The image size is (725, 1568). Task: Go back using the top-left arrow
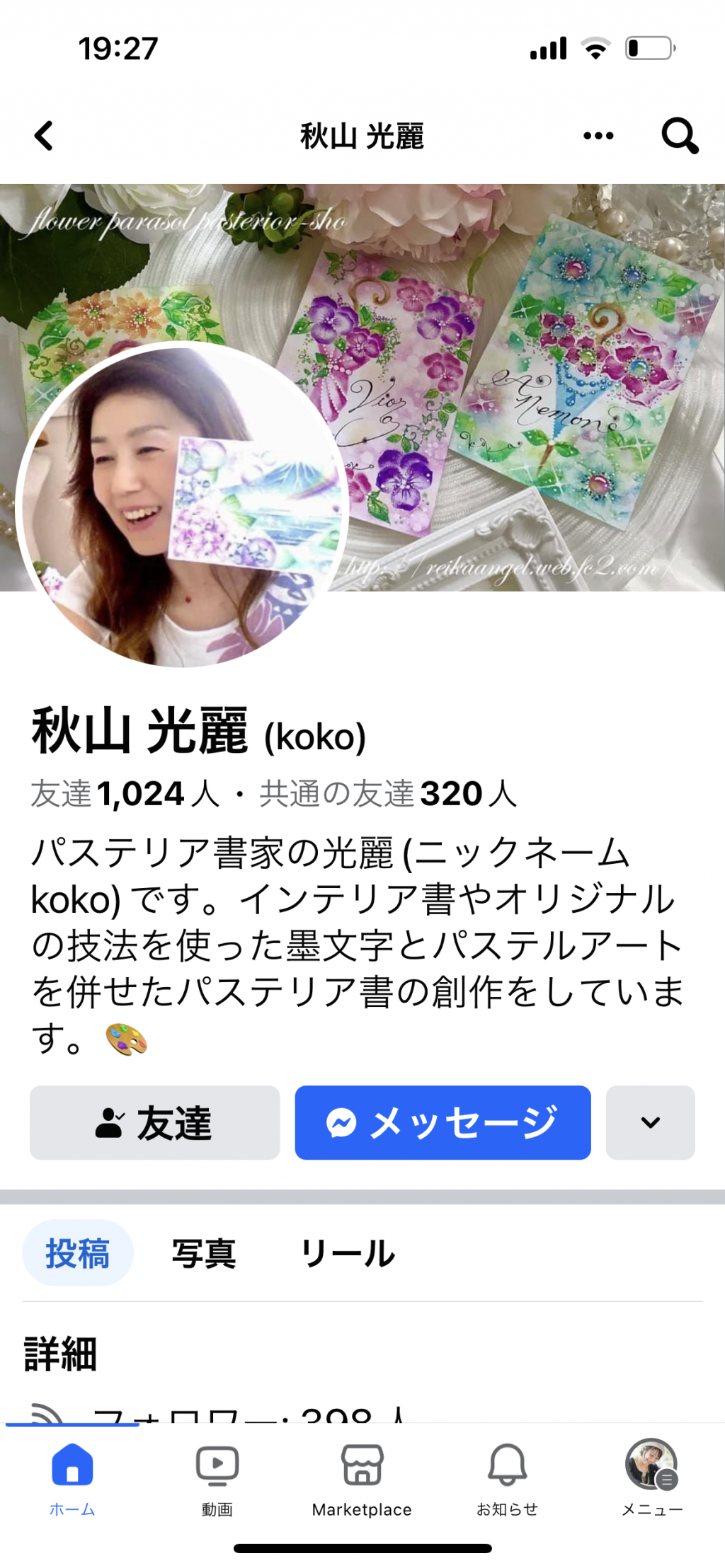(x=44, y=136)
